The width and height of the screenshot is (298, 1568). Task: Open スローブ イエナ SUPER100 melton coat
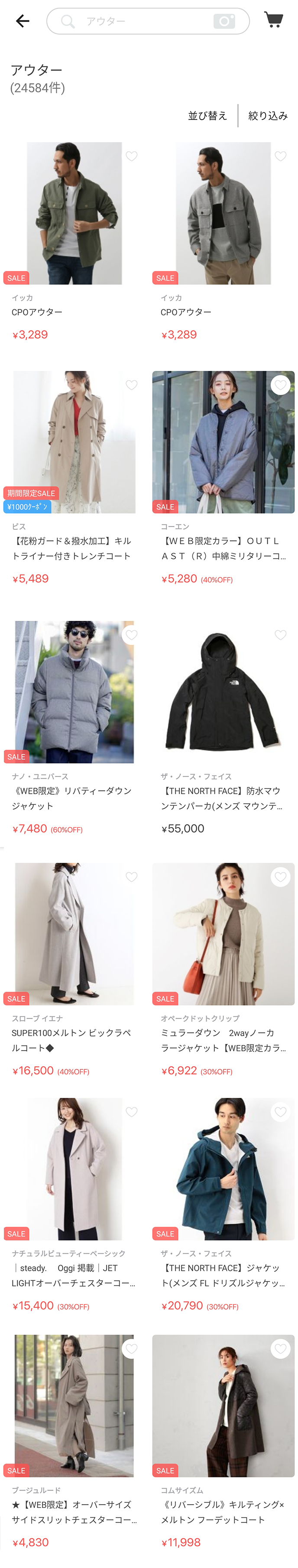click(74, 934)
